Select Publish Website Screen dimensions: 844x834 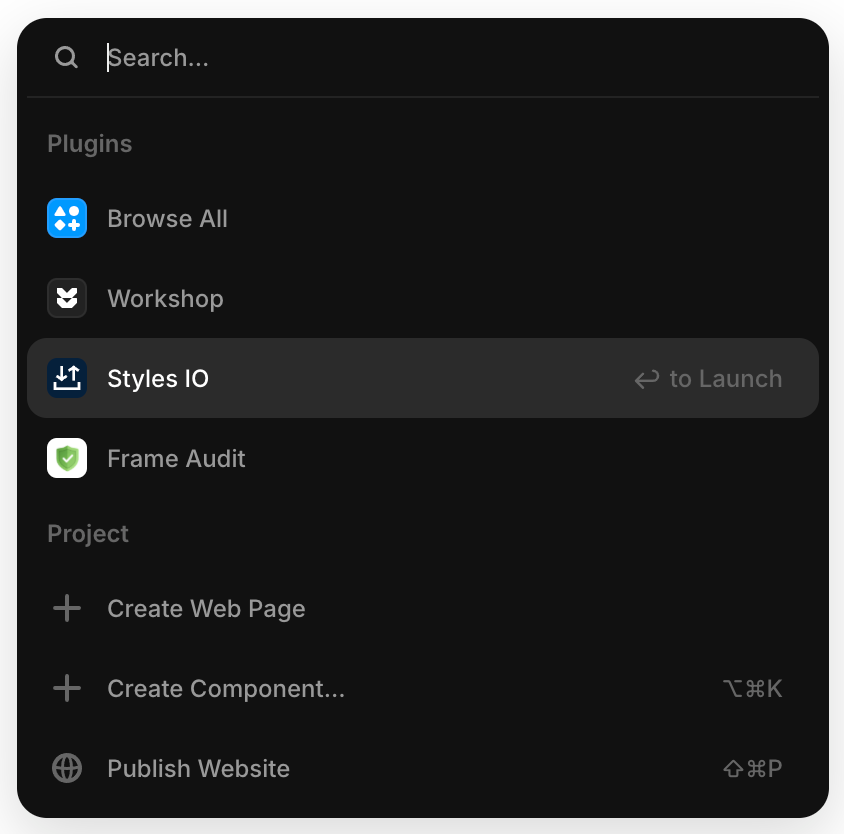click(198, 769)
